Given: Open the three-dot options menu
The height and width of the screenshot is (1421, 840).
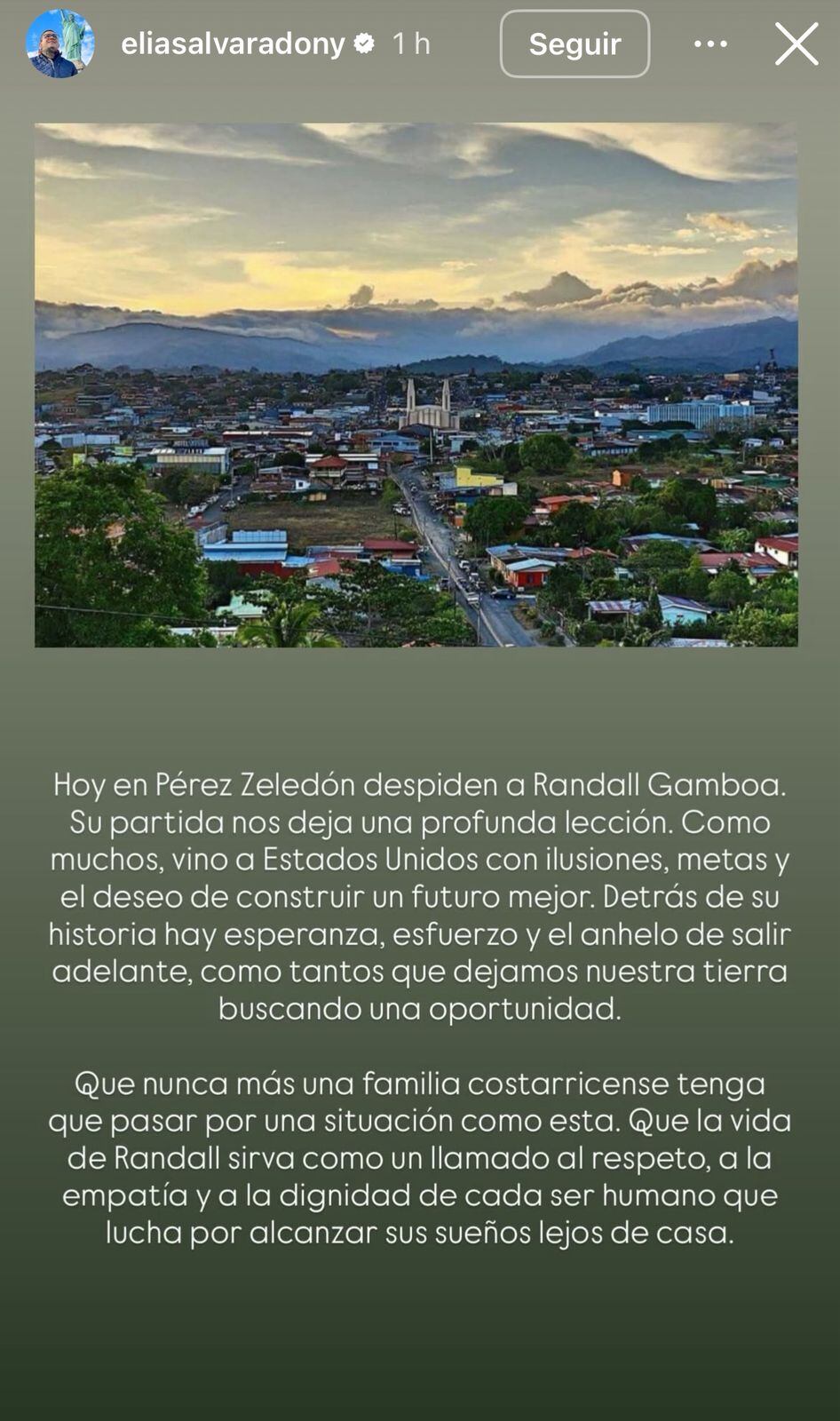Looking at the screenshot, I should click(710, 44).
